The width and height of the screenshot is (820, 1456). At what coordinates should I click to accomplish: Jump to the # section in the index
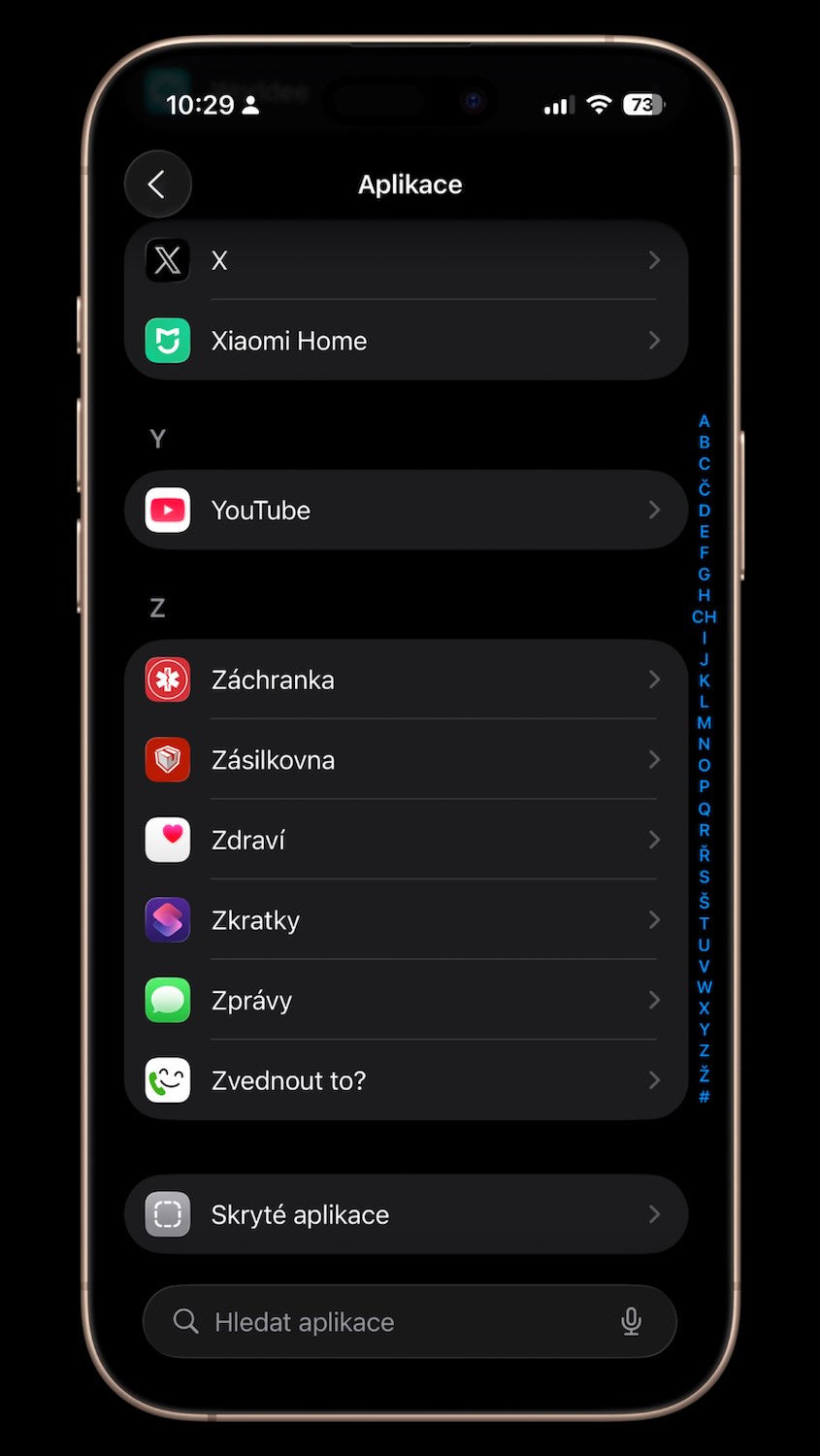pyautogui.click(x=705, y=1097)
